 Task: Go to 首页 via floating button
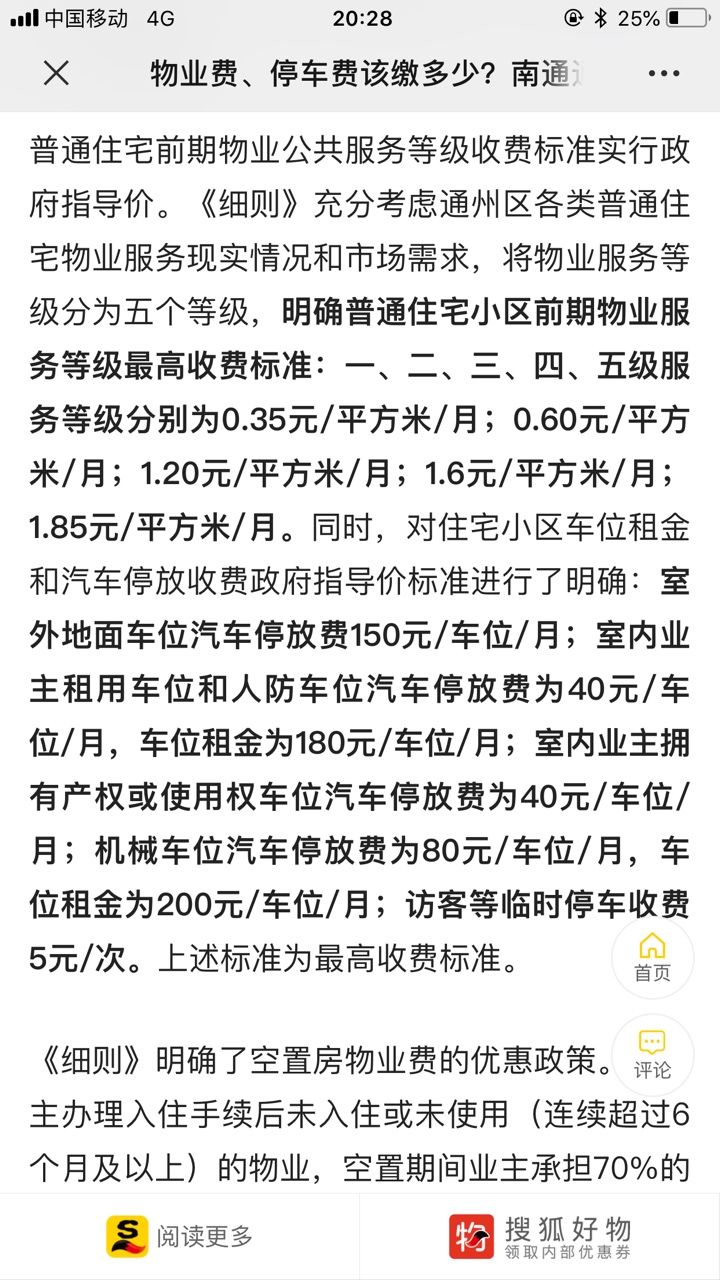[652, 957]
